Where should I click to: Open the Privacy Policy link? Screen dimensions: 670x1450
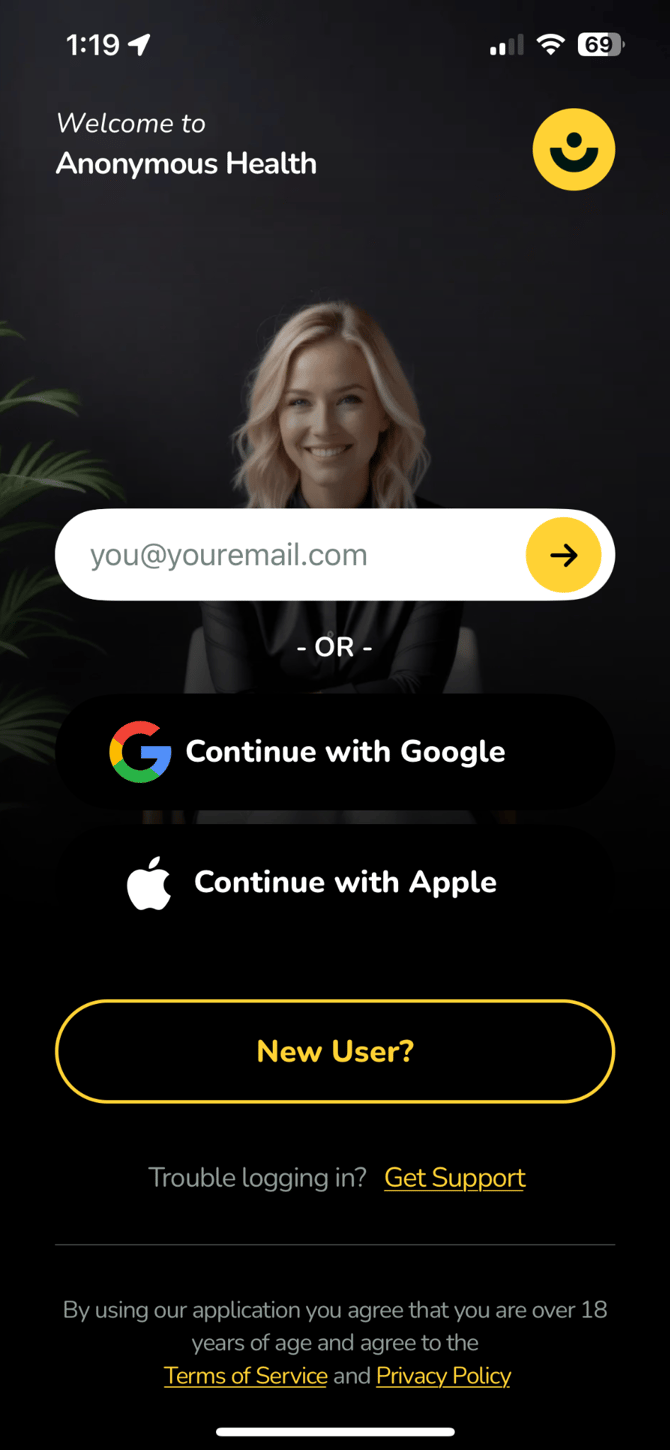[443, 1376]
